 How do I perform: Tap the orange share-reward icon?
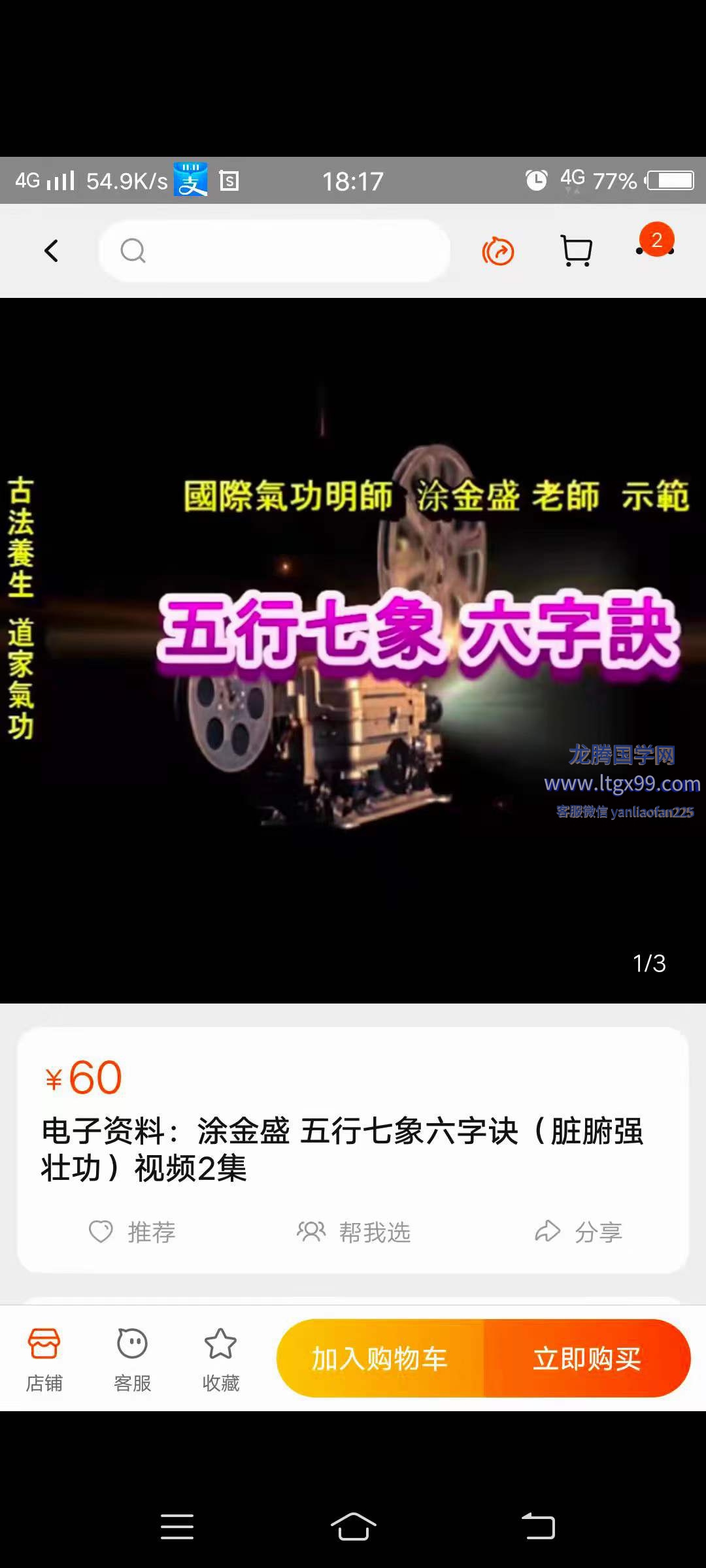tap(498, 251)
